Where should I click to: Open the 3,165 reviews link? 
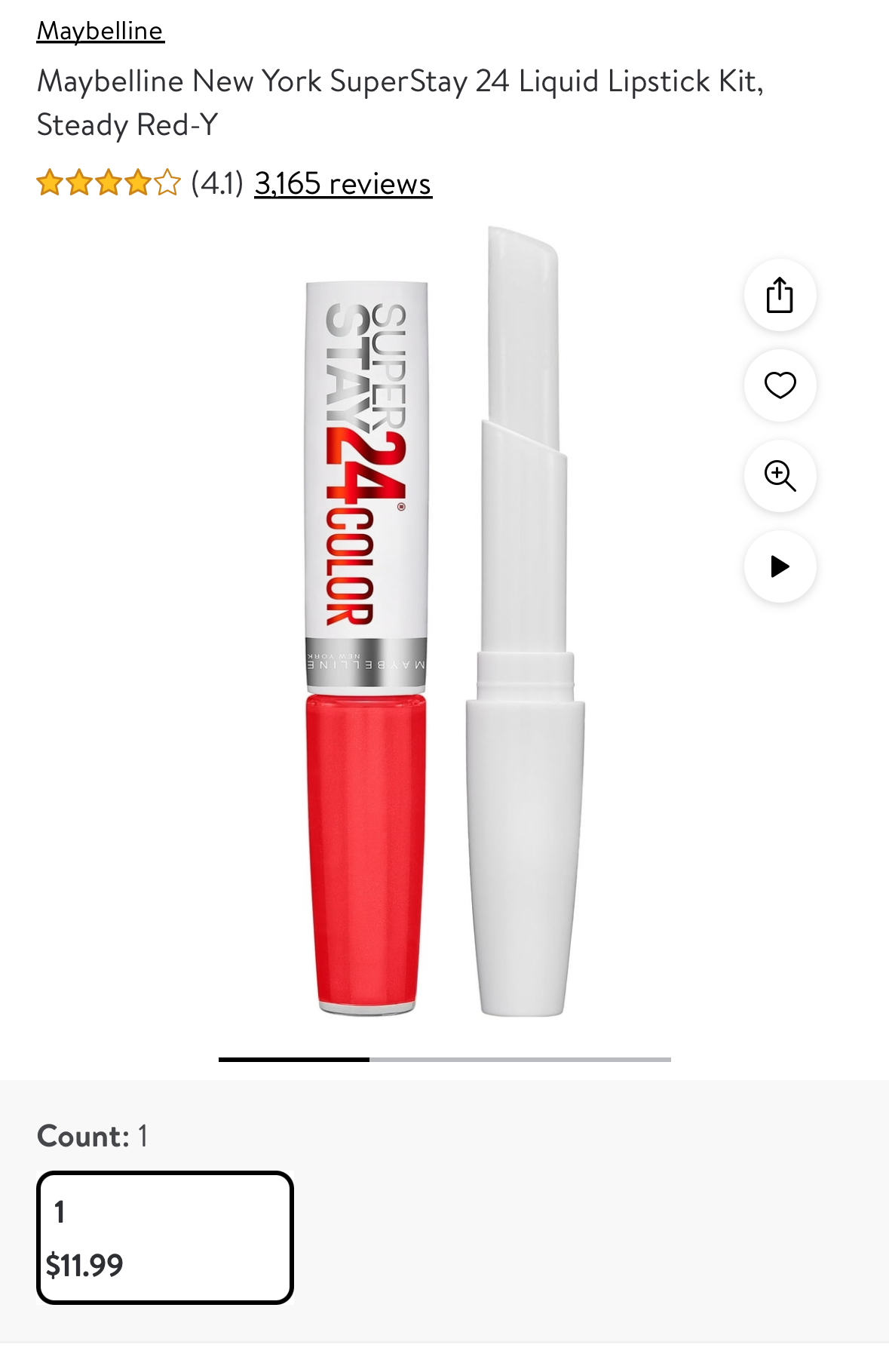click(x=342, y=183)
